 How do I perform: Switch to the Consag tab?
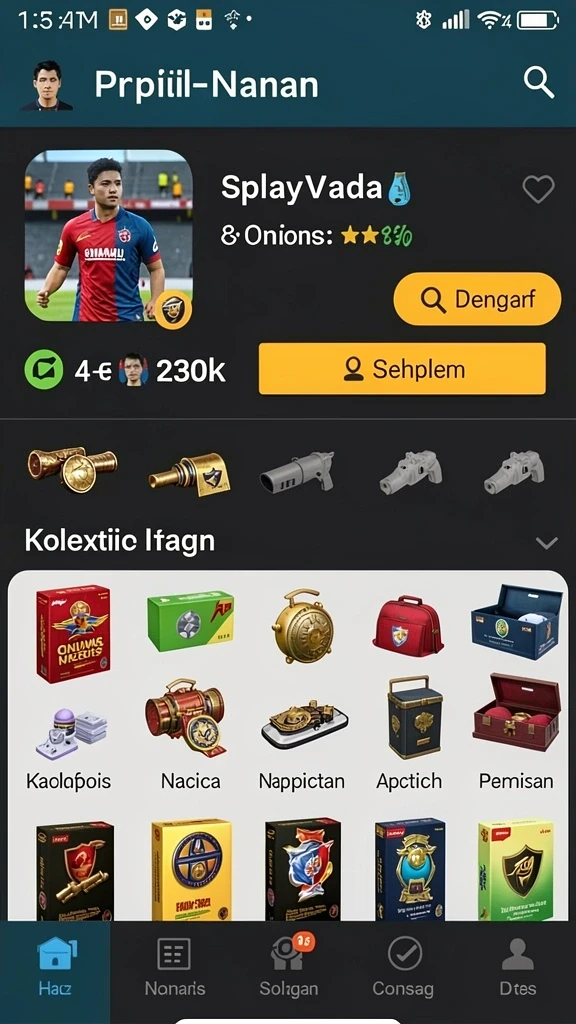403,968
